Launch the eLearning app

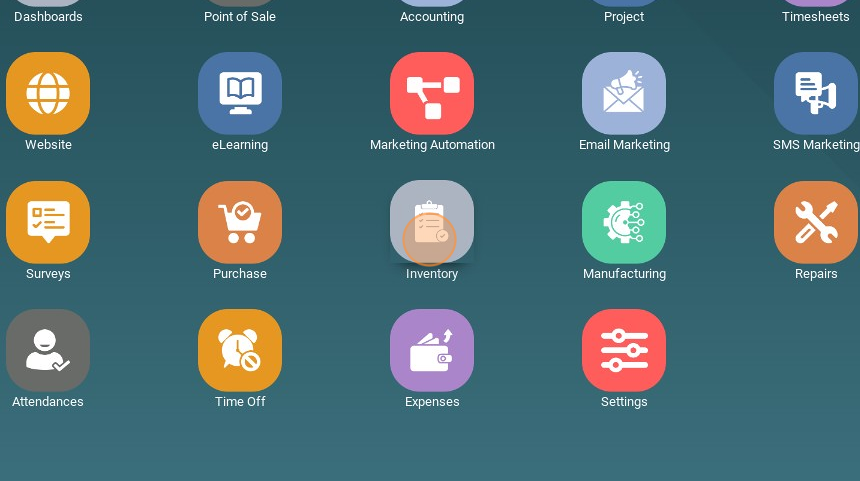click(x=240, y=94)
